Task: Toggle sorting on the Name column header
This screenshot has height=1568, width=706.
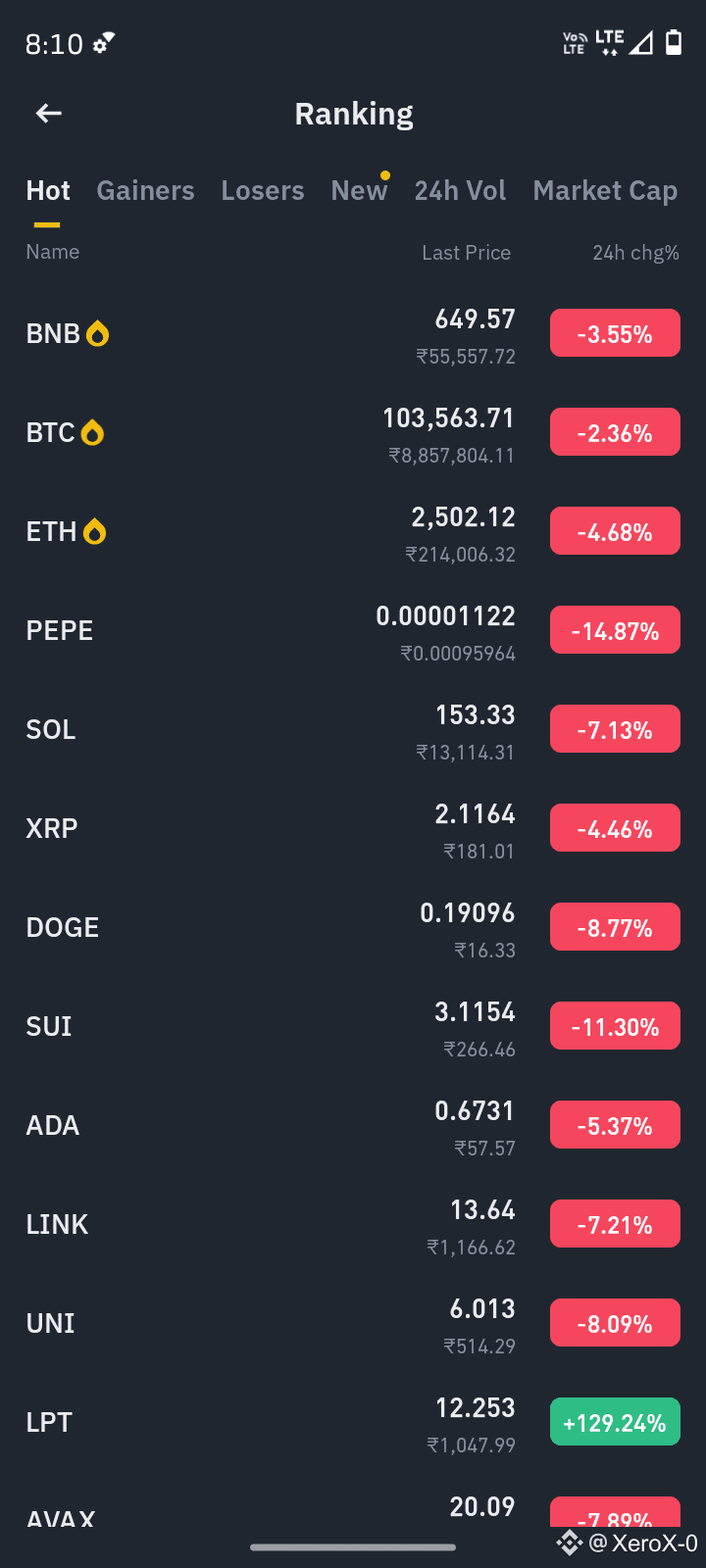Action: point(52,252)
